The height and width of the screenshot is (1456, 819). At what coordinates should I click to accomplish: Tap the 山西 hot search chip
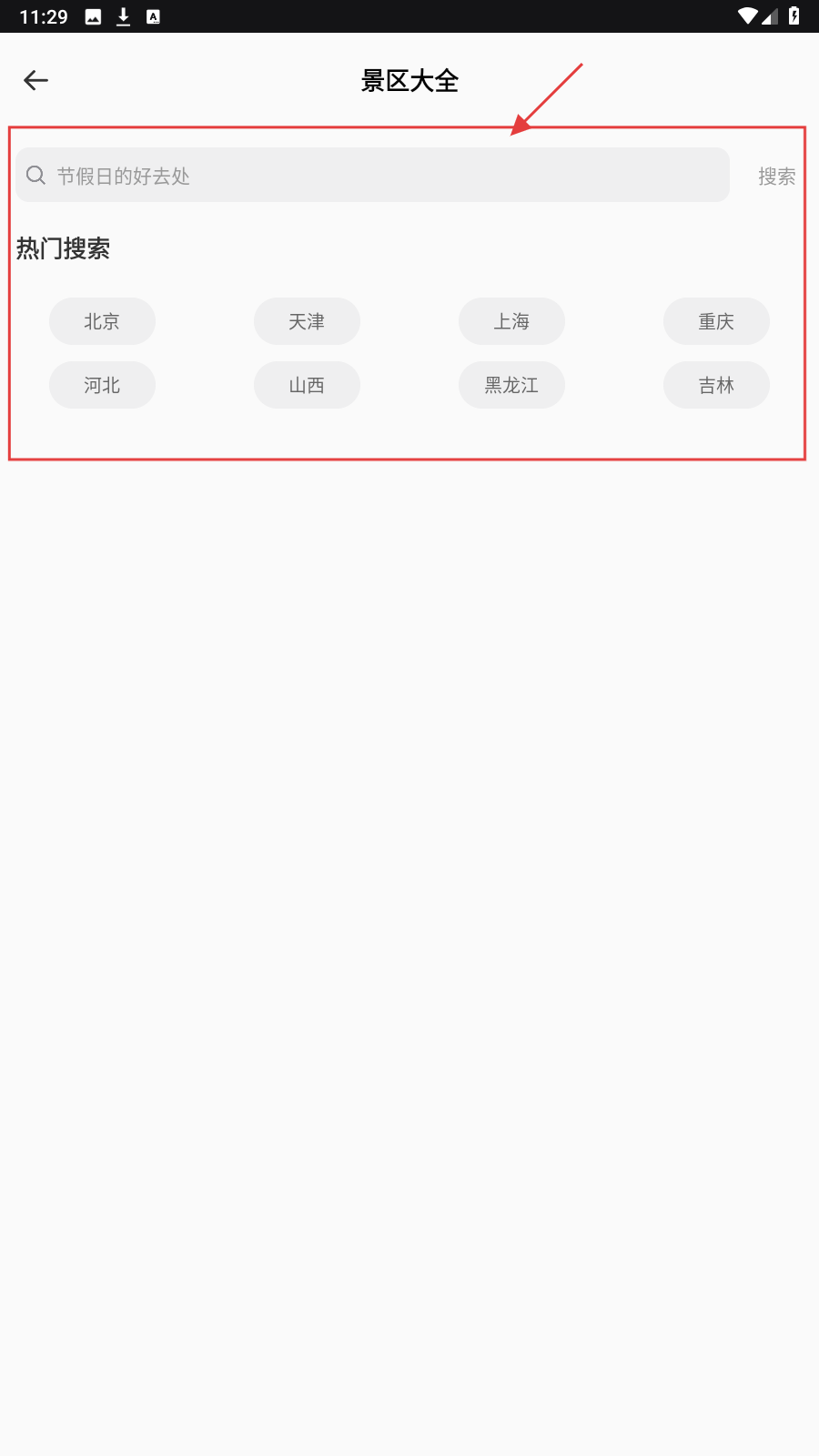point(307,385)
